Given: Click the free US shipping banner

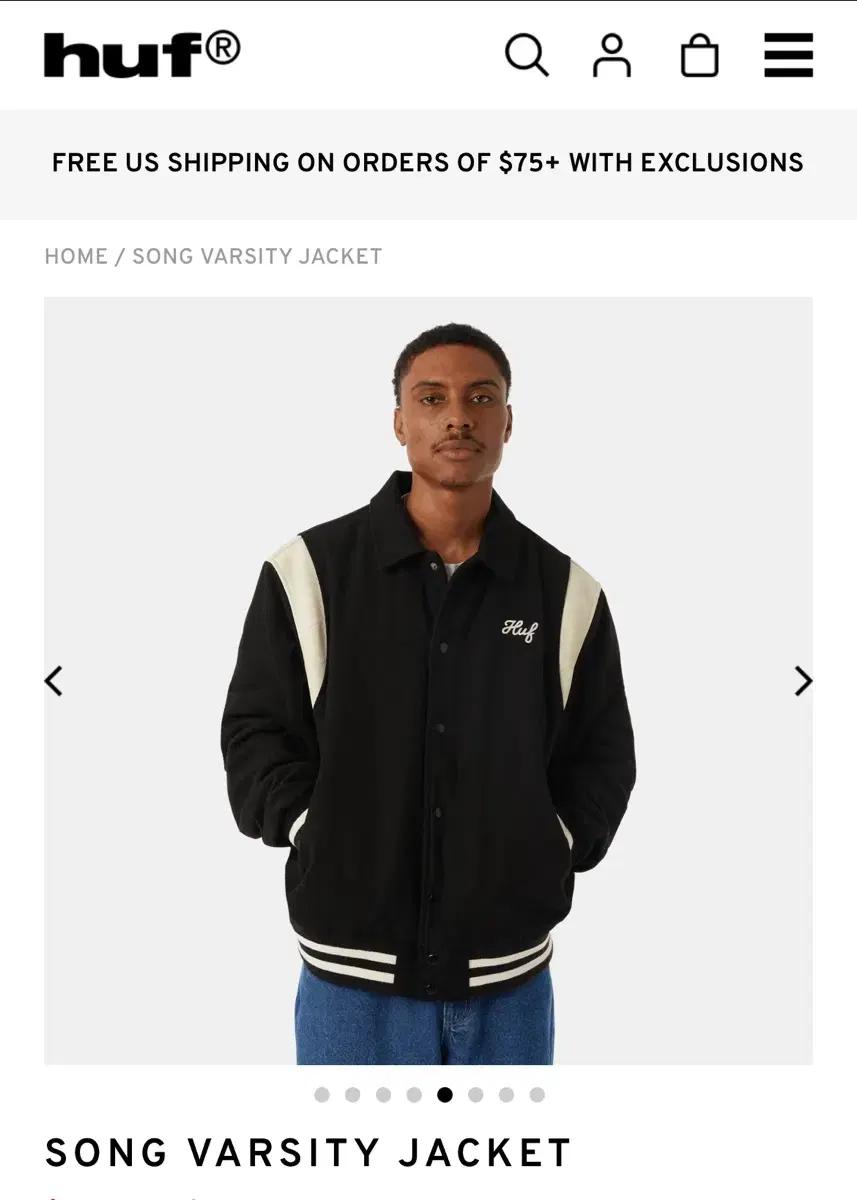Looking at the screenshot, I should pos(428,161).
